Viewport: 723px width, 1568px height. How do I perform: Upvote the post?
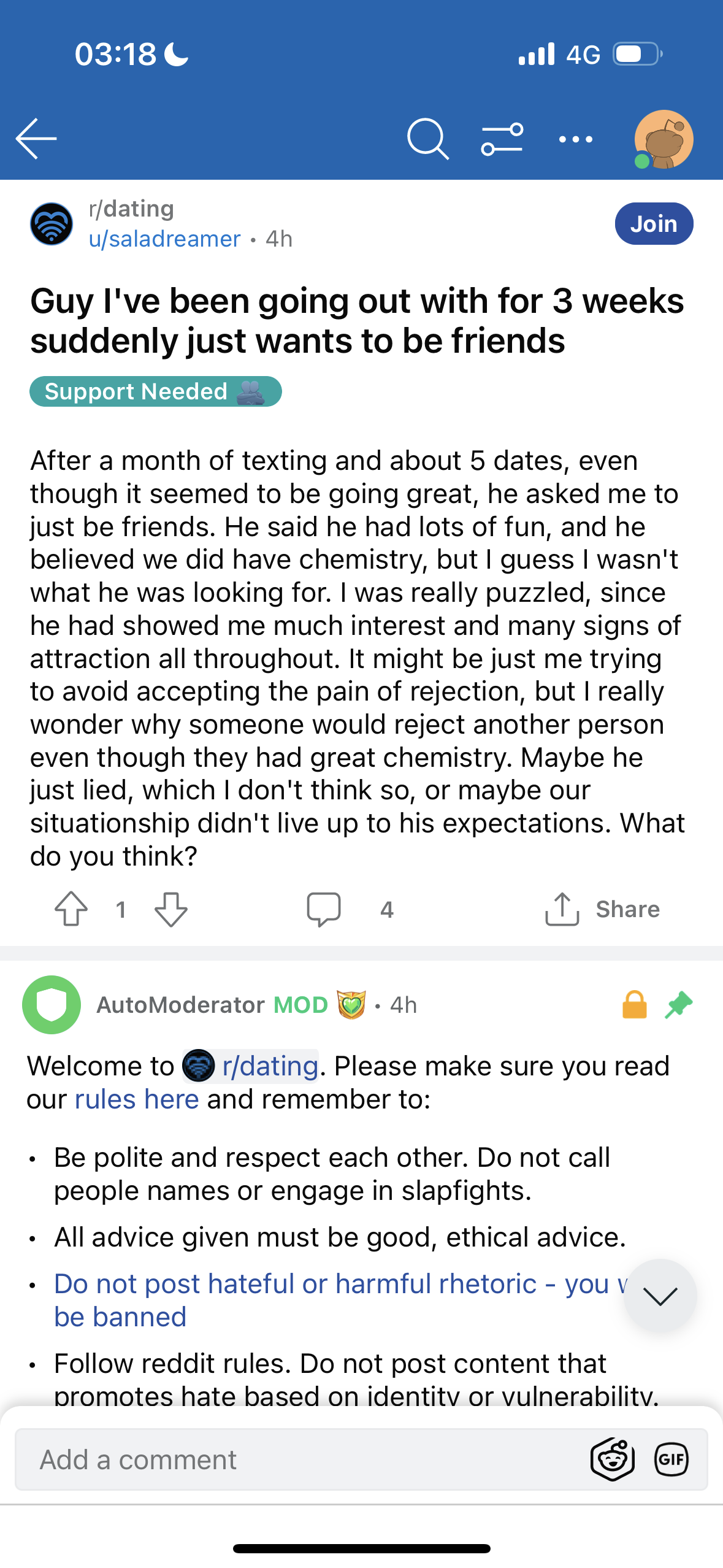coord(71,909)
